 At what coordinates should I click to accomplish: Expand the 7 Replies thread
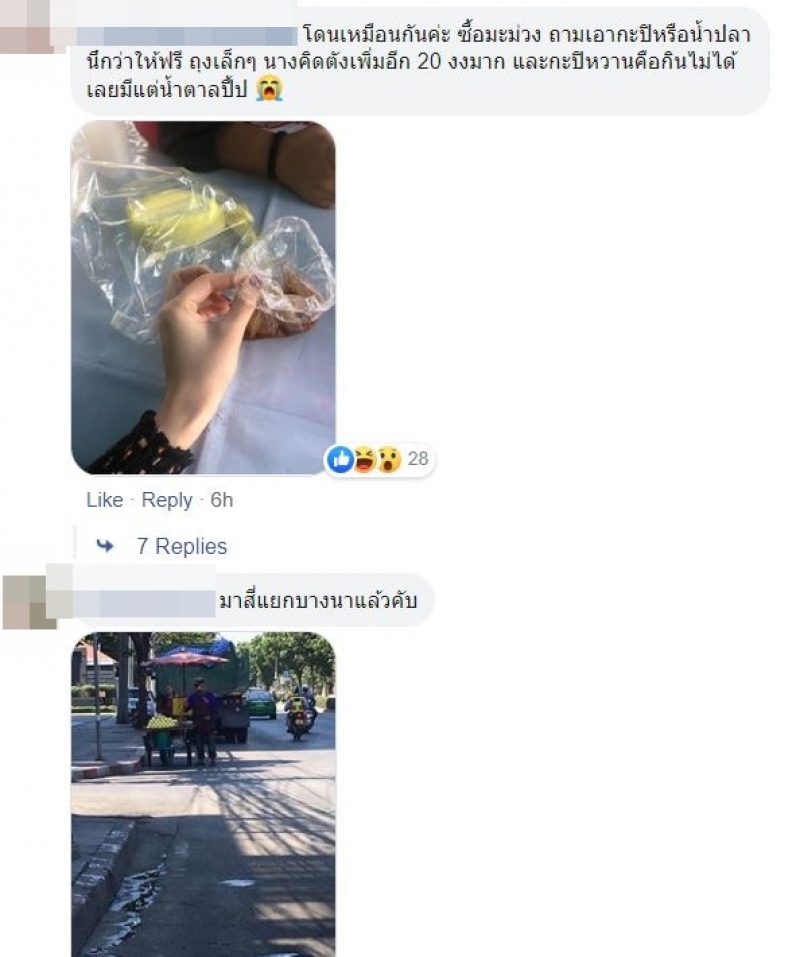click(181, 546)
